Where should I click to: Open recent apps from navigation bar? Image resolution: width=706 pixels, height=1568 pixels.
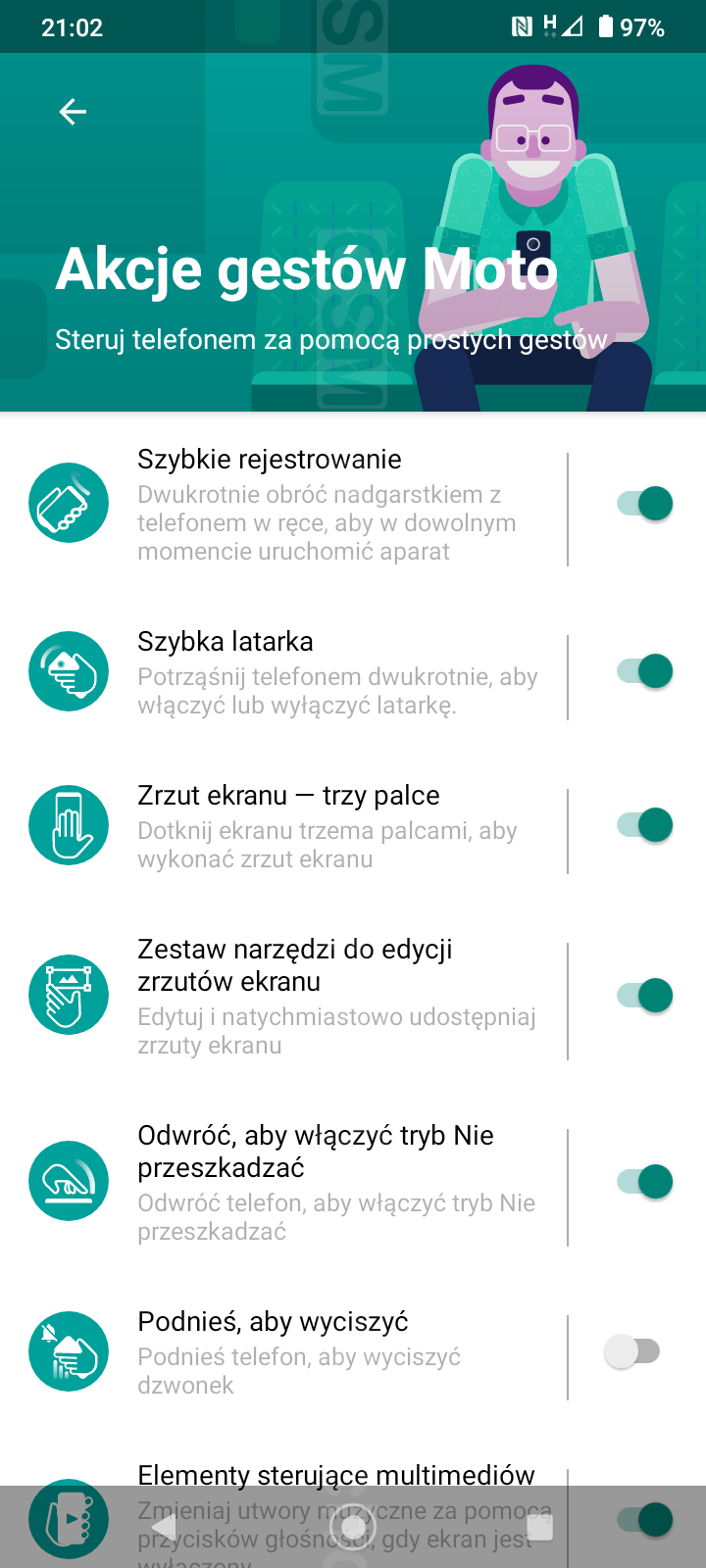pyautogui.click(x=540, y=1527)
